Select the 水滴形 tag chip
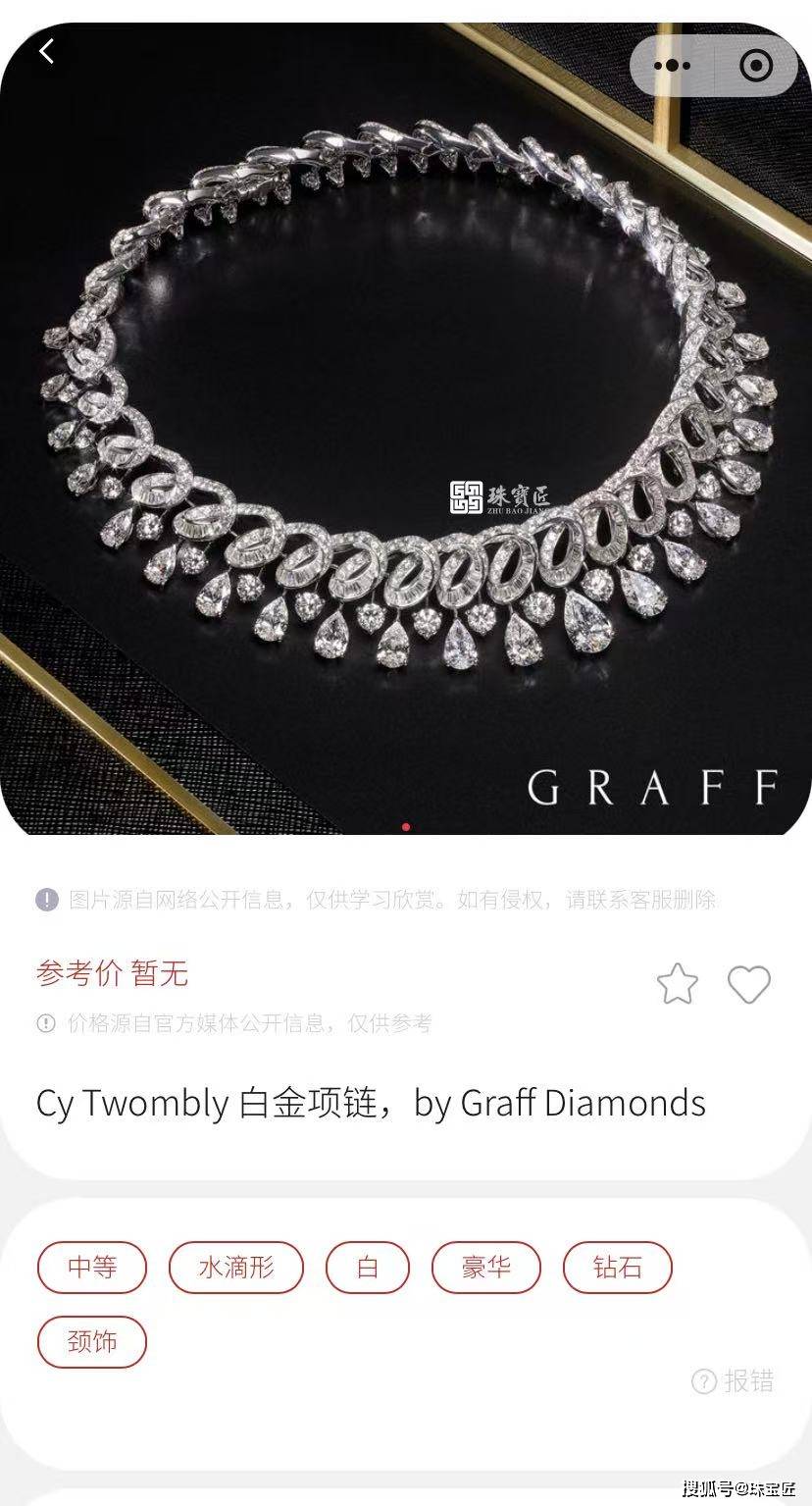This screenshot has width=812, height=1506. pos(236,1267)
